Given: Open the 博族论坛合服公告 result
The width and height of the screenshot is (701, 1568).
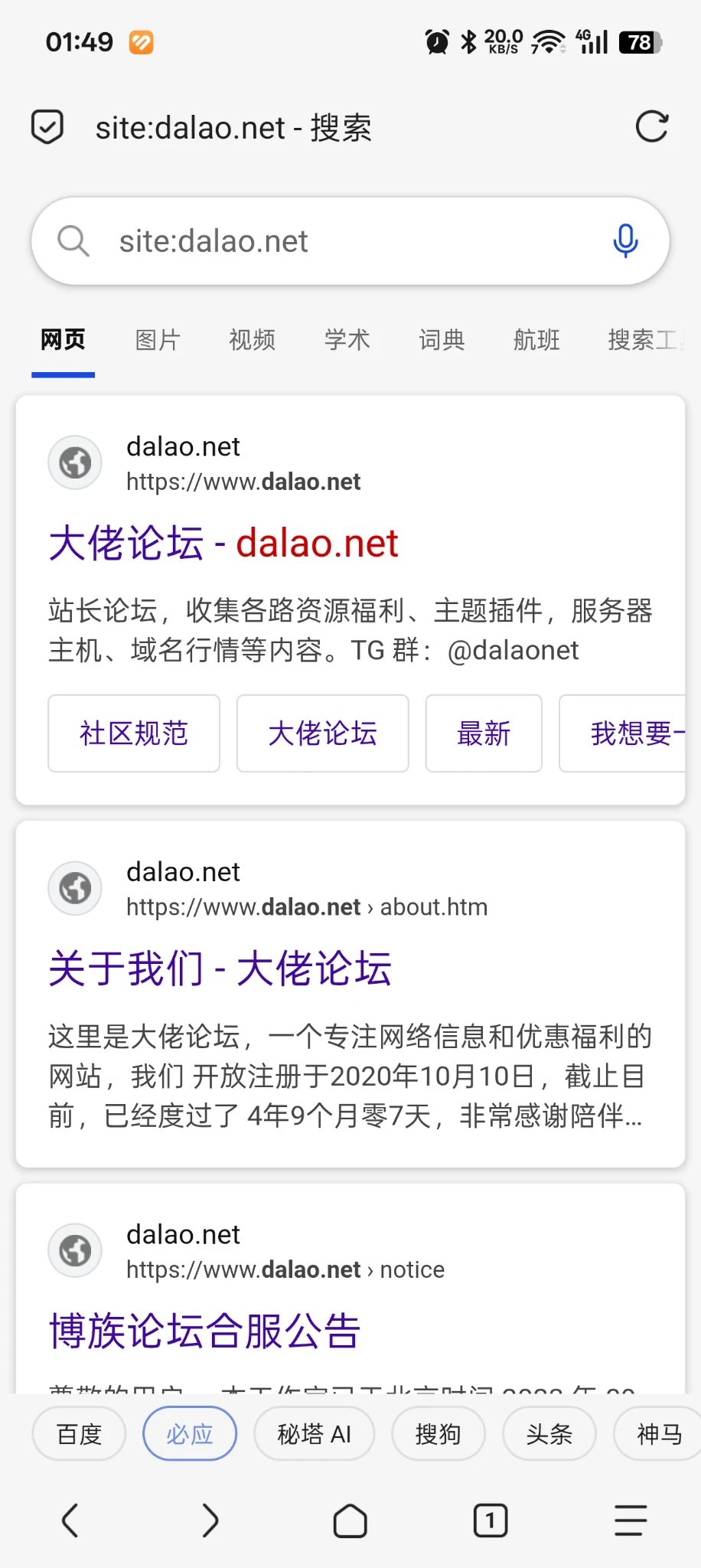Looking at the screenshot, I should coord(205,1331).
